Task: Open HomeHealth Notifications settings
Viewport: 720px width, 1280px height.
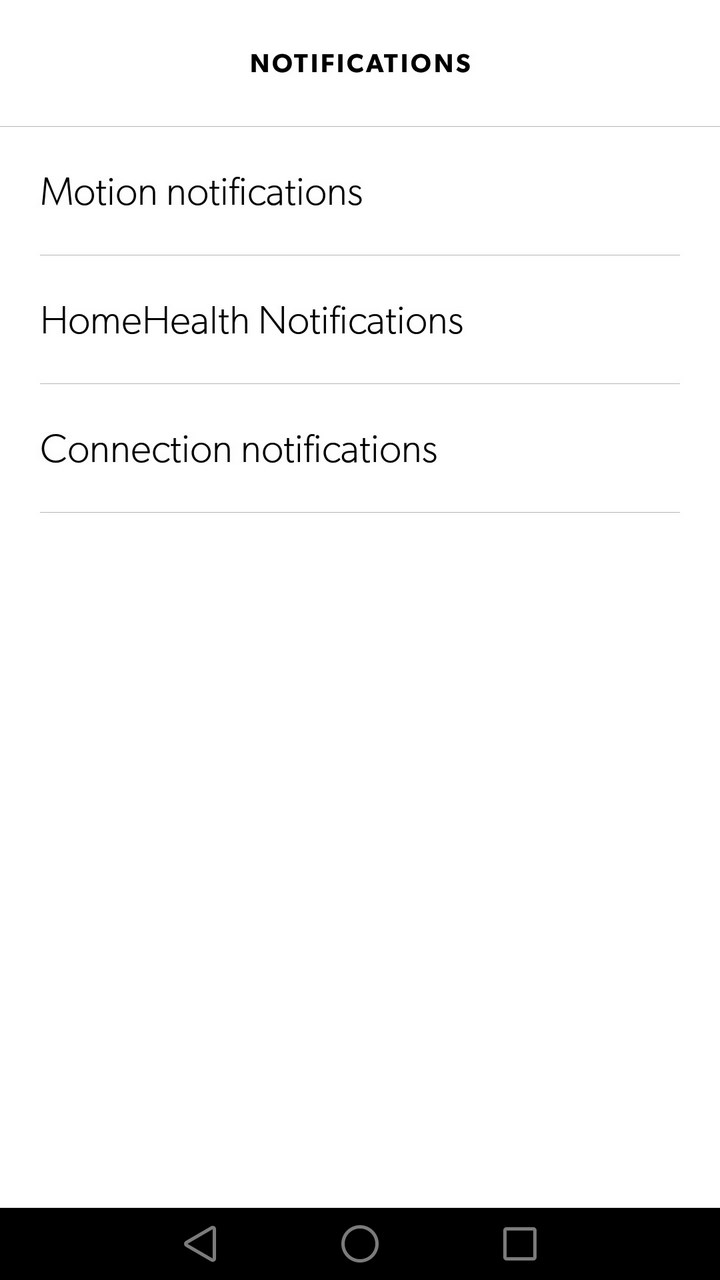Action: 360,320
